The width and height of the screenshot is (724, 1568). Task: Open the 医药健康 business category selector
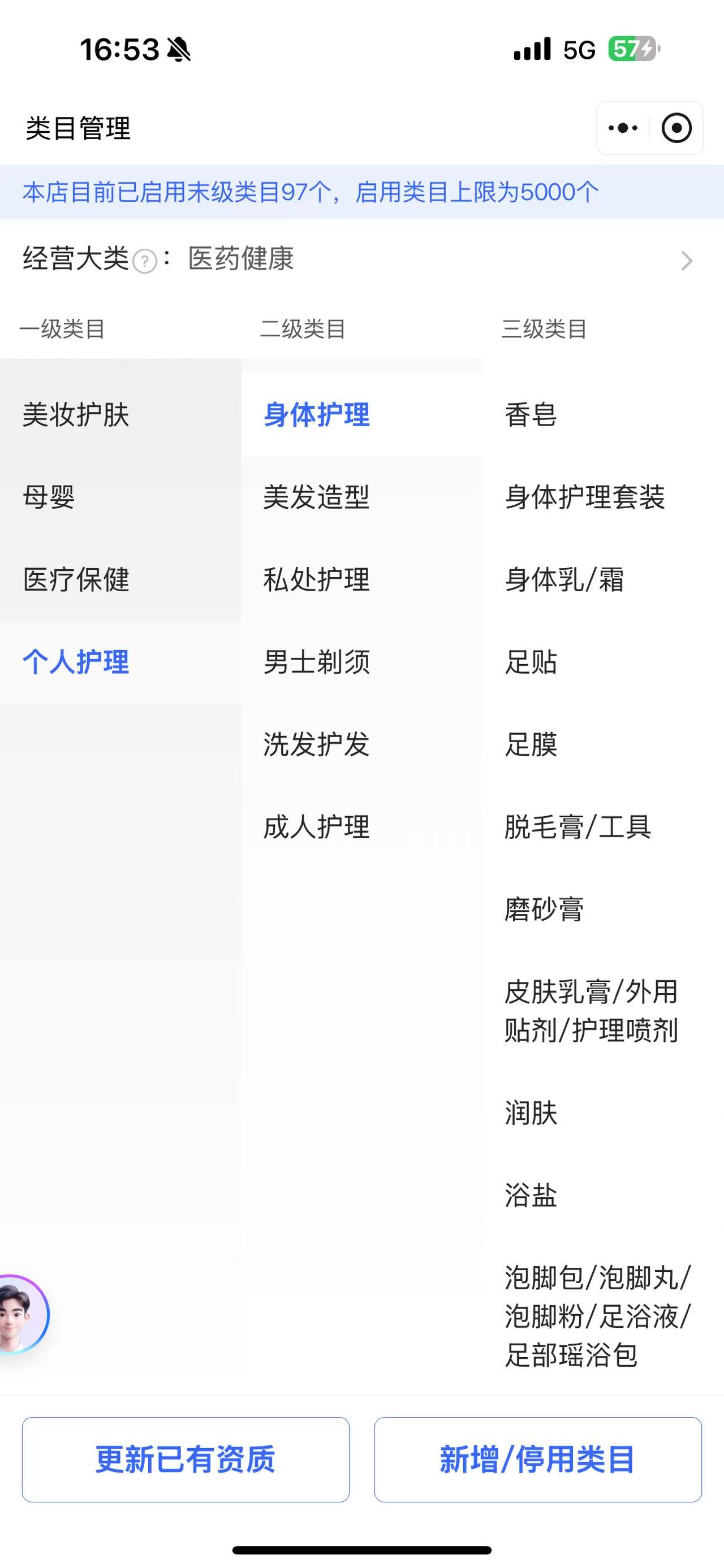tap(686, 261)
